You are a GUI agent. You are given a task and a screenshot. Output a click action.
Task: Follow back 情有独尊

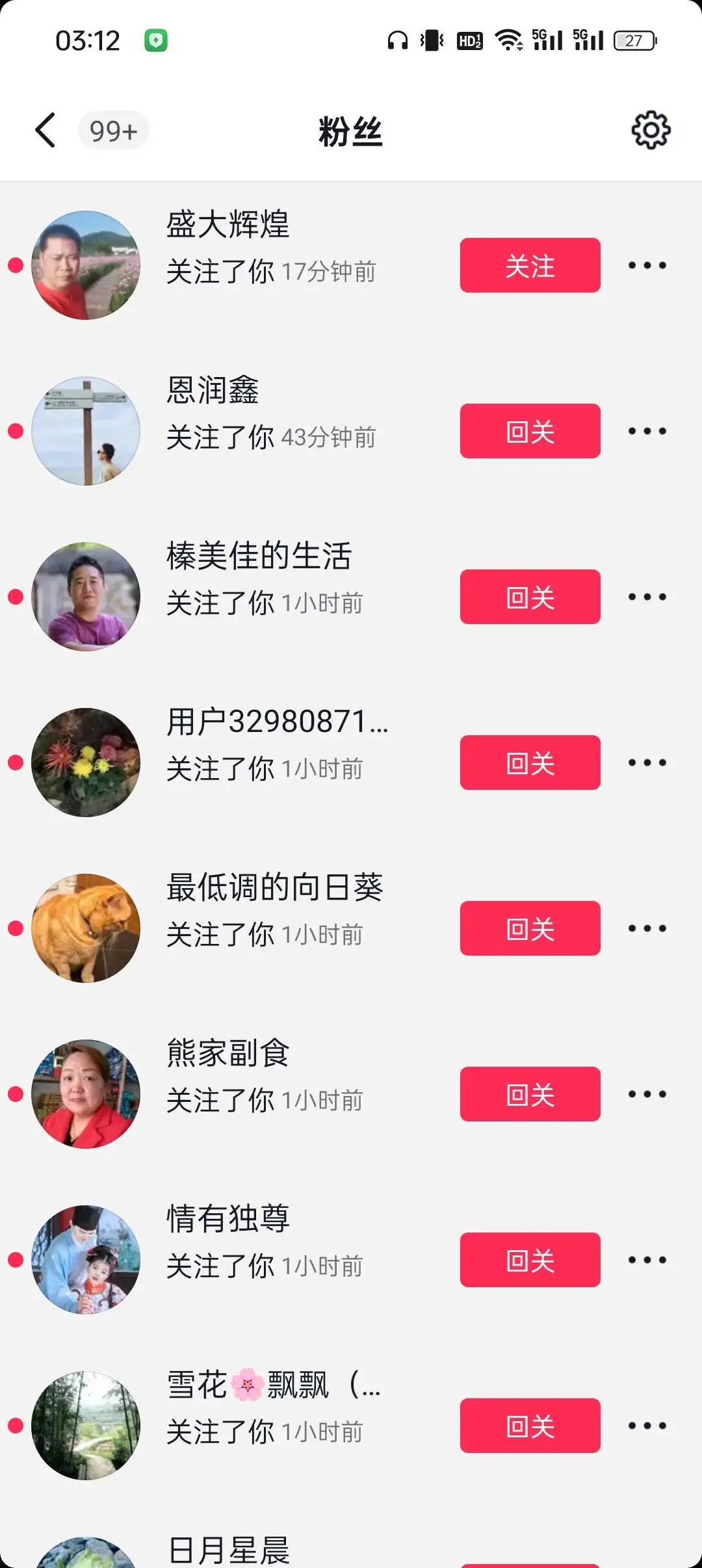530,1260
